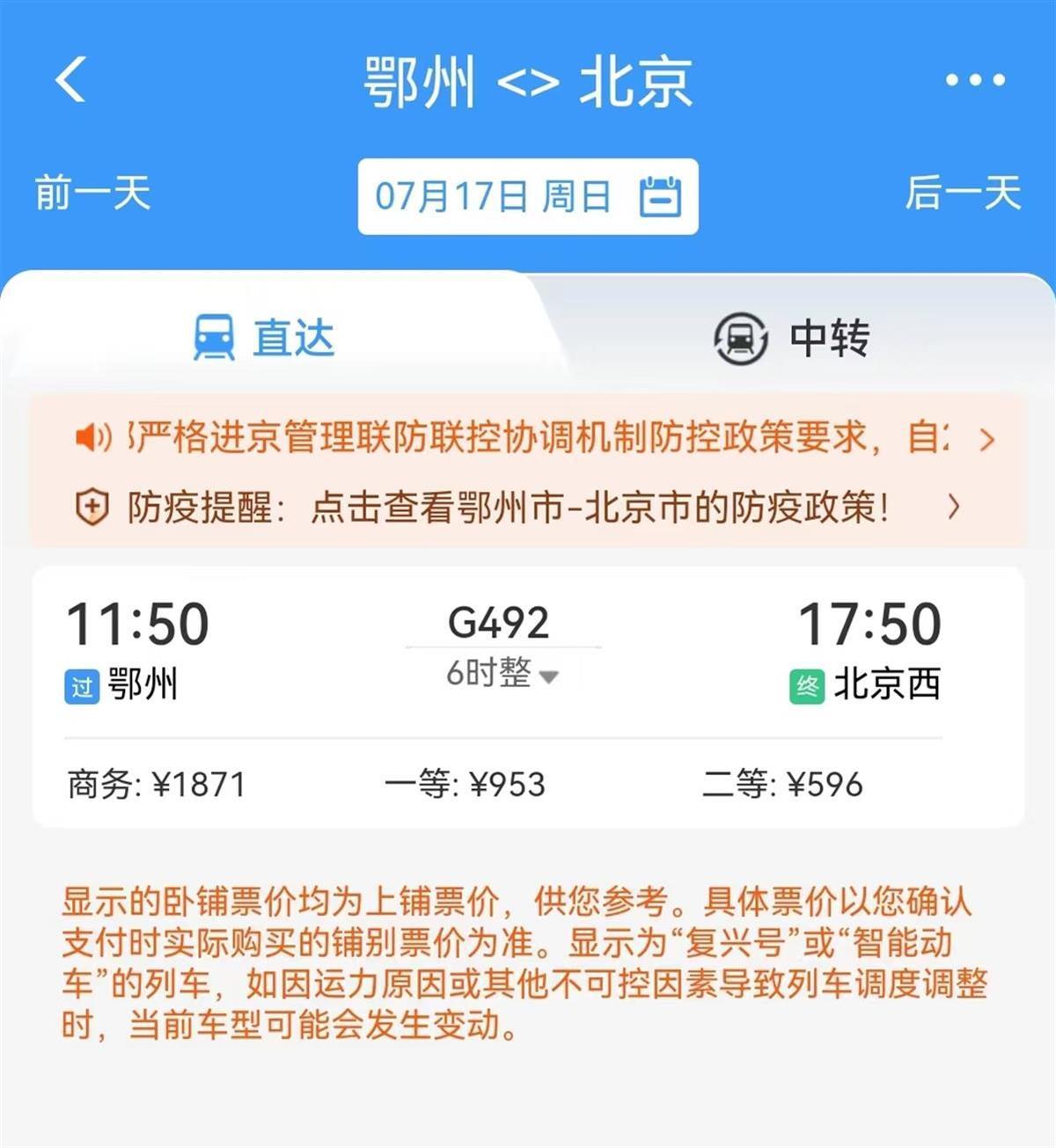Open the three-dot overflow menu

point(975,80)
